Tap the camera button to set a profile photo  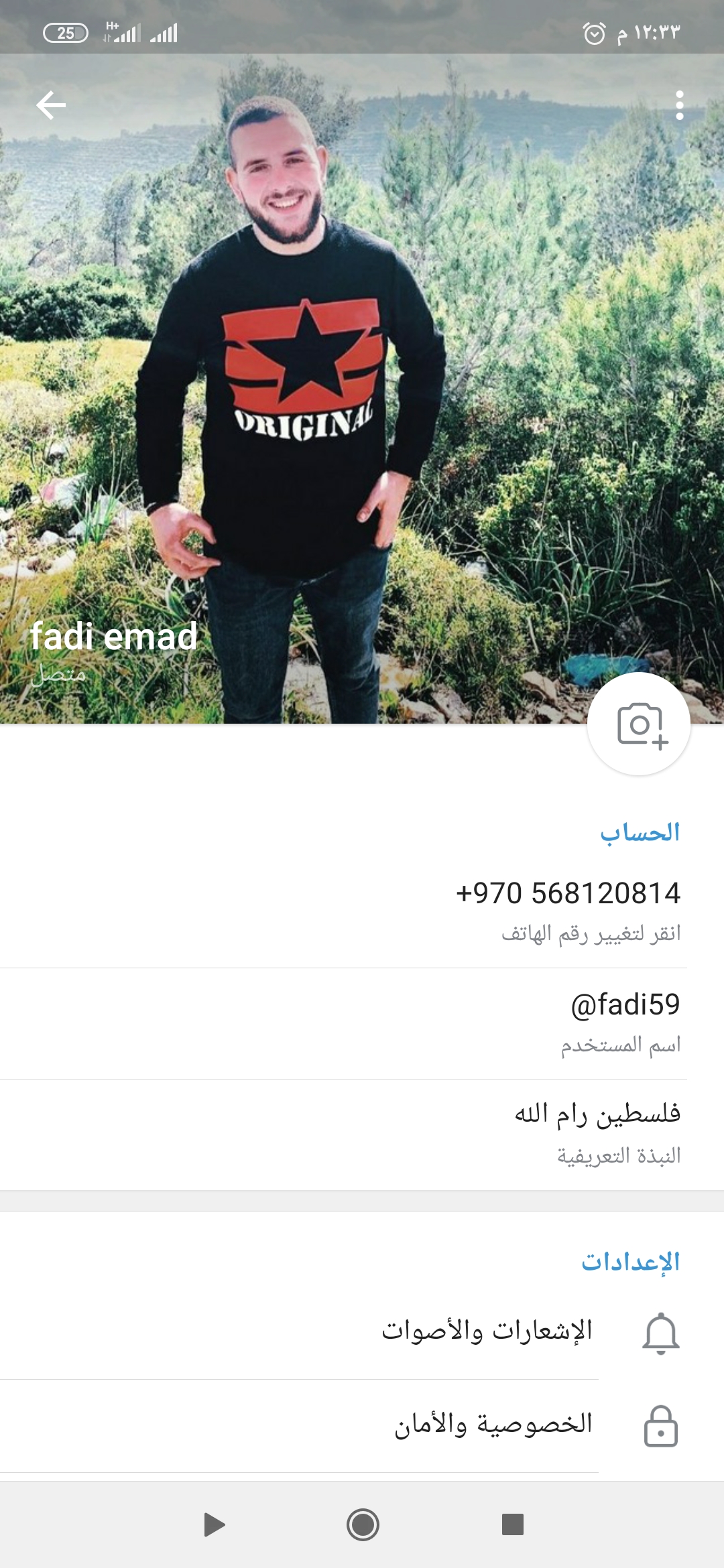pos(639,724)
